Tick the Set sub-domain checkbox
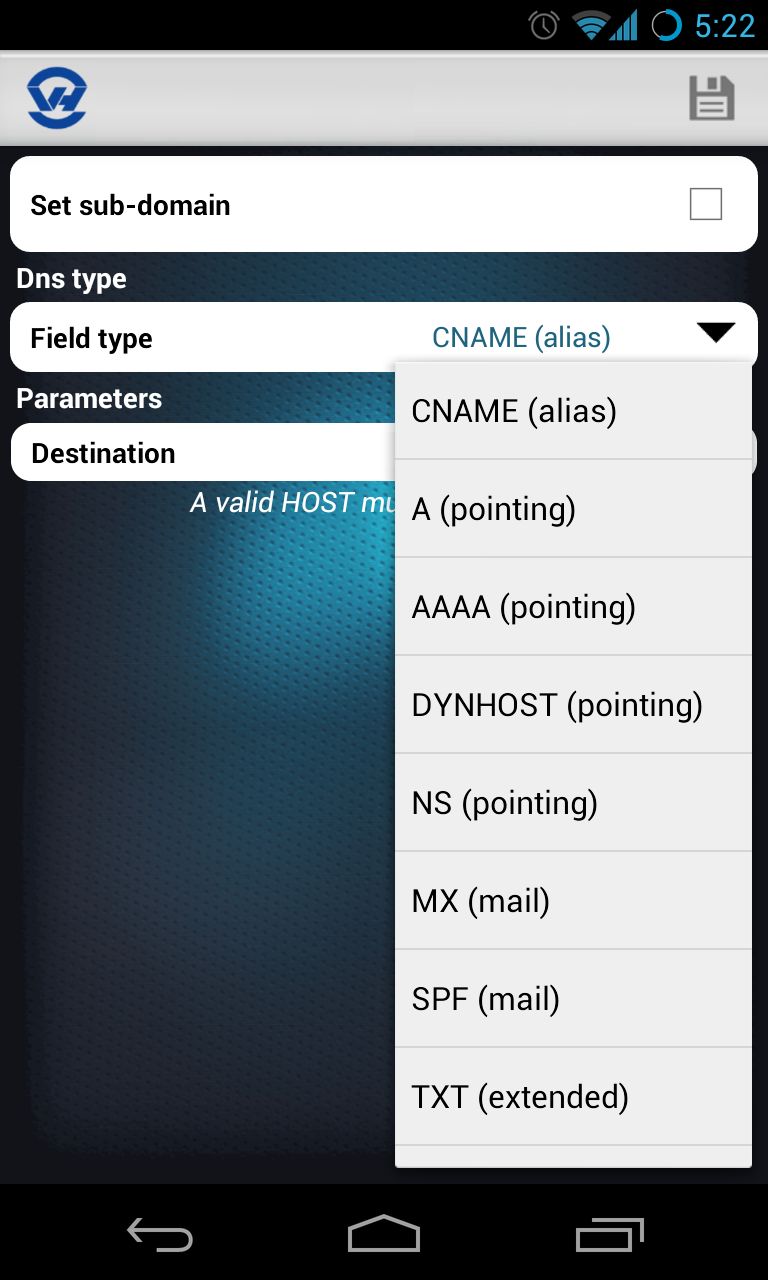 pyautogui.click(x=706, y=204)
